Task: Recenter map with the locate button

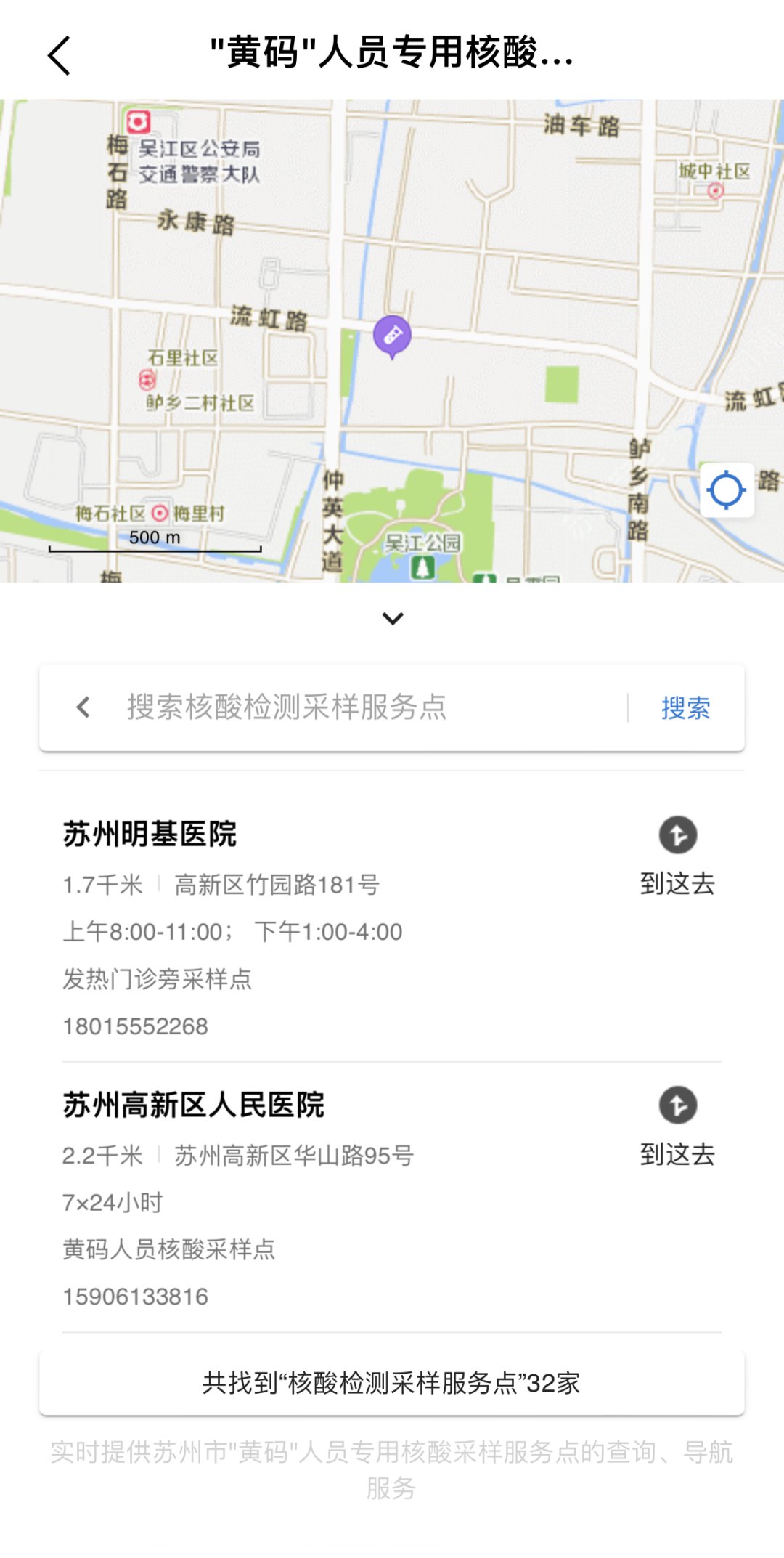Action: (727, 490)
